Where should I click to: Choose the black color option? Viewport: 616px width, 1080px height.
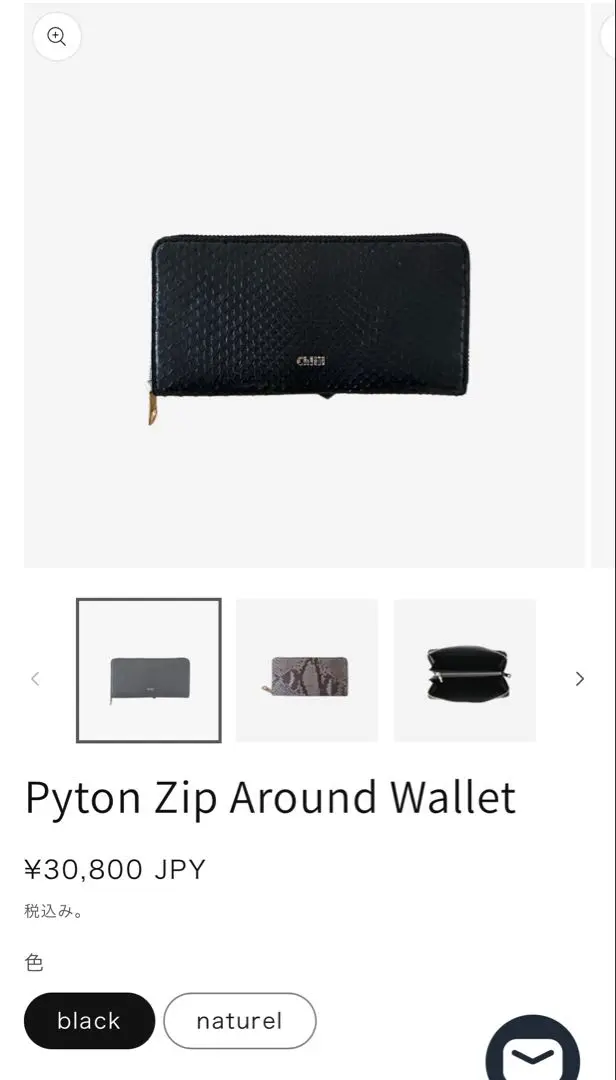pyautogui.click(x=90, y=1021)
